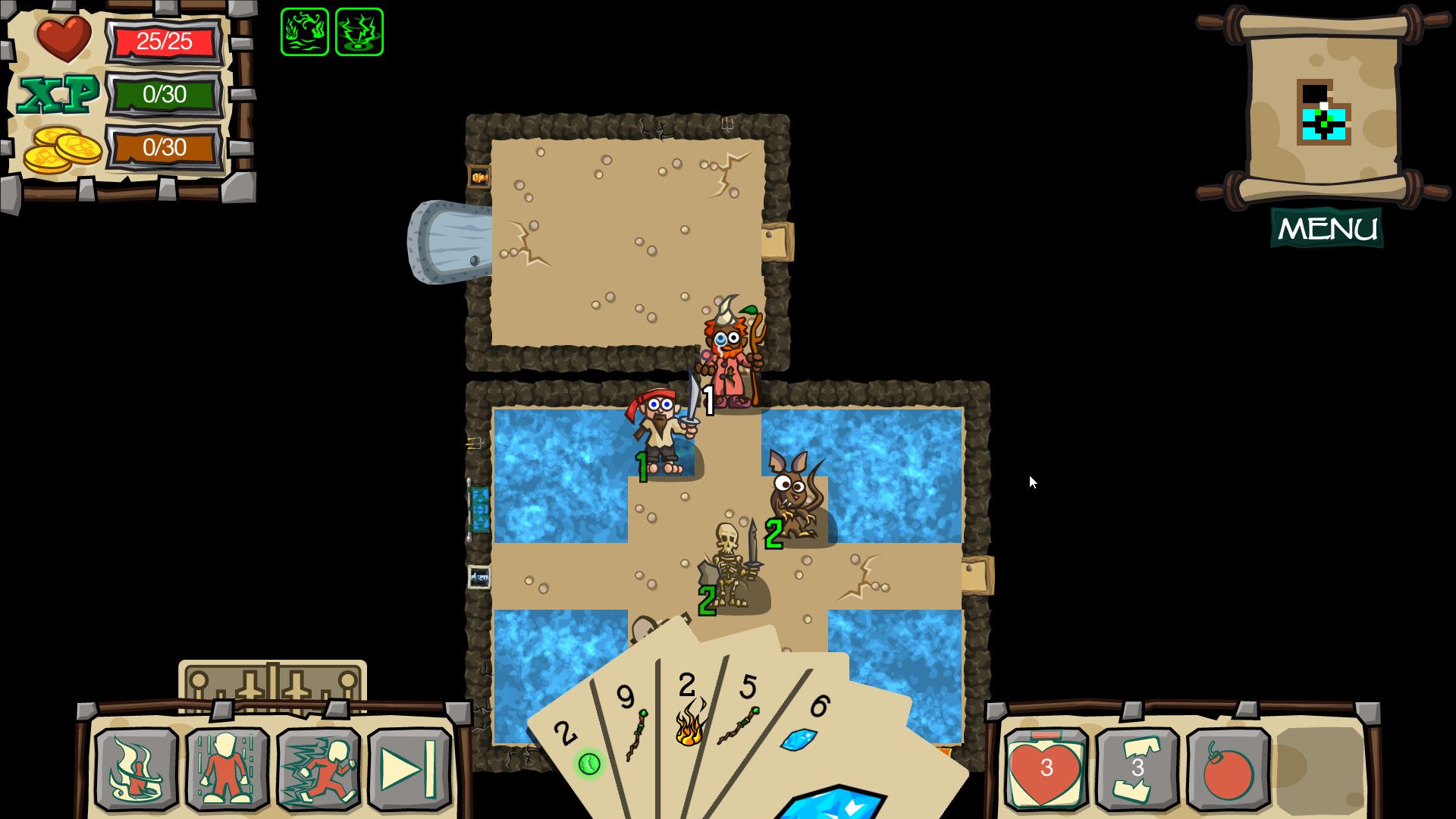Open the card deck panel above abilities

[272, 682]
